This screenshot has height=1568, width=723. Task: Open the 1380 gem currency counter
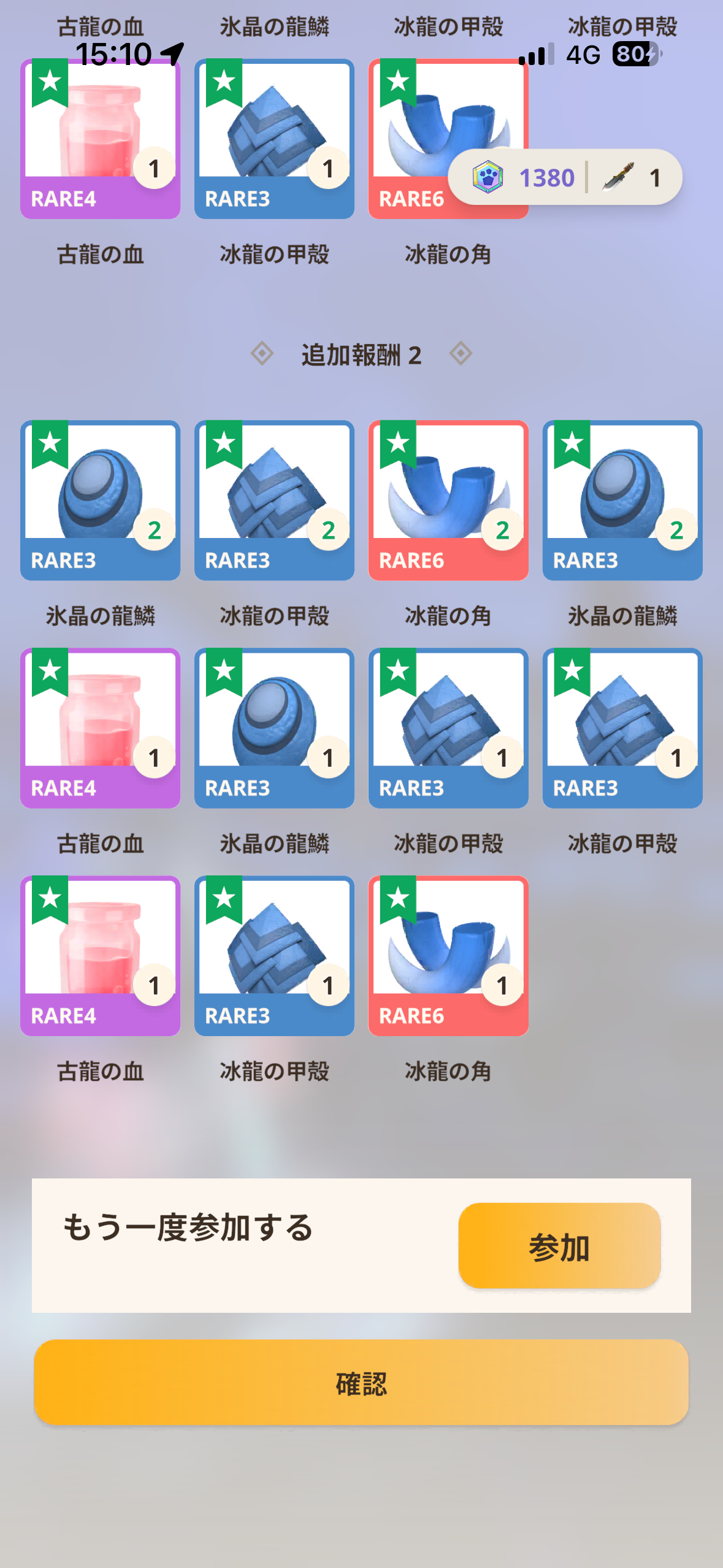click(524, 177)
